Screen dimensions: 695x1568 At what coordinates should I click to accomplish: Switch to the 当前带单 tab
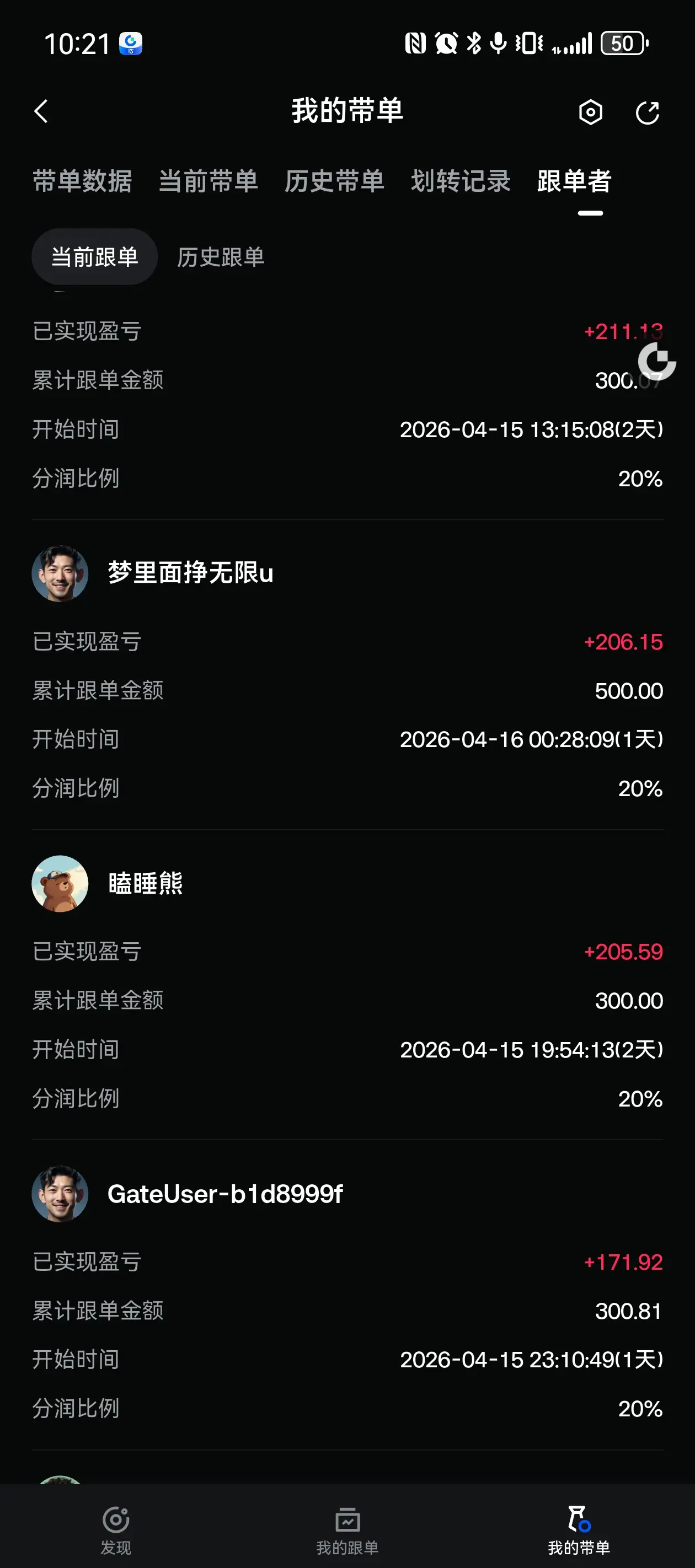209,181
